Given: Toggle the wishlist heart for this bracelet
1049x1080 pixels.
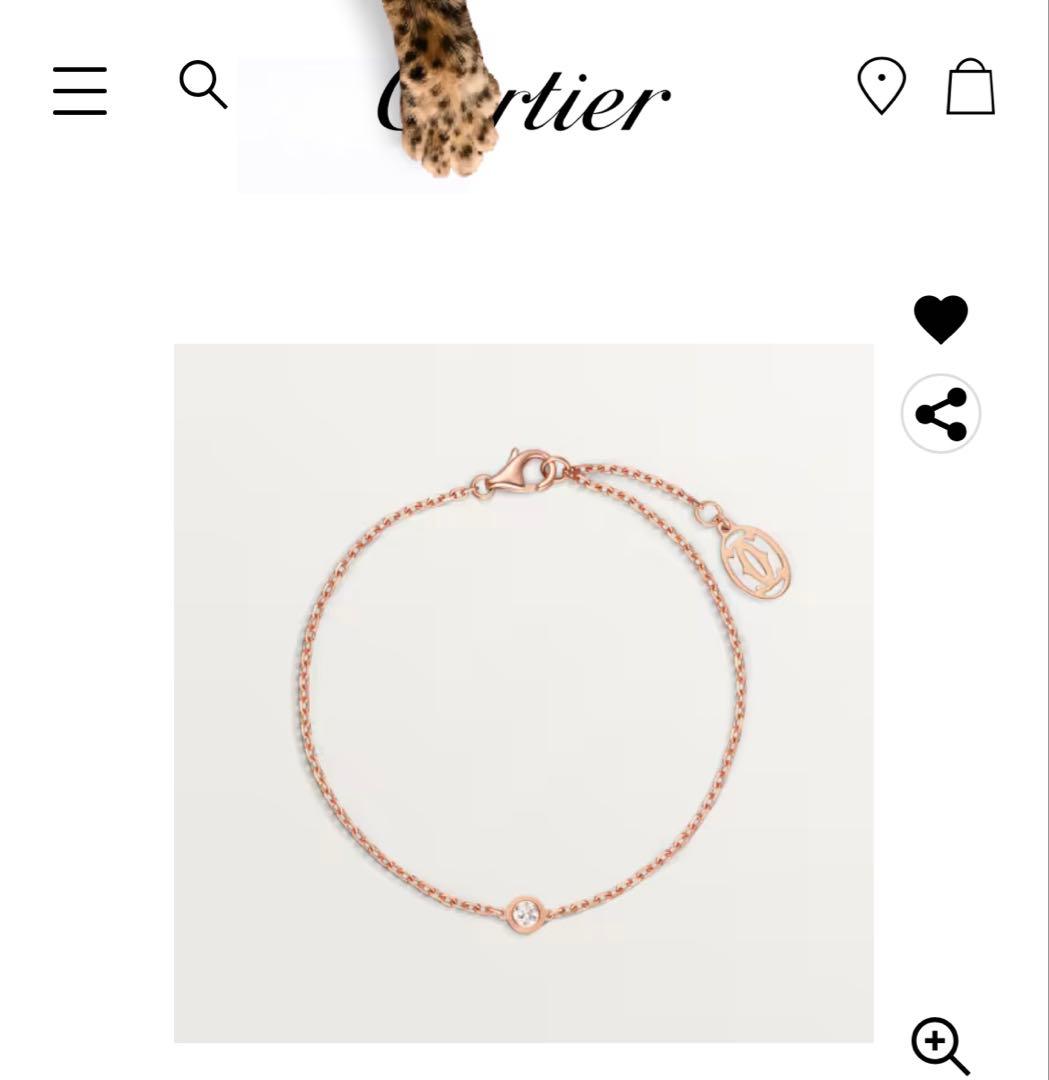Looking at the screenshot, I should pyautogui.click(x=941, y=320).
